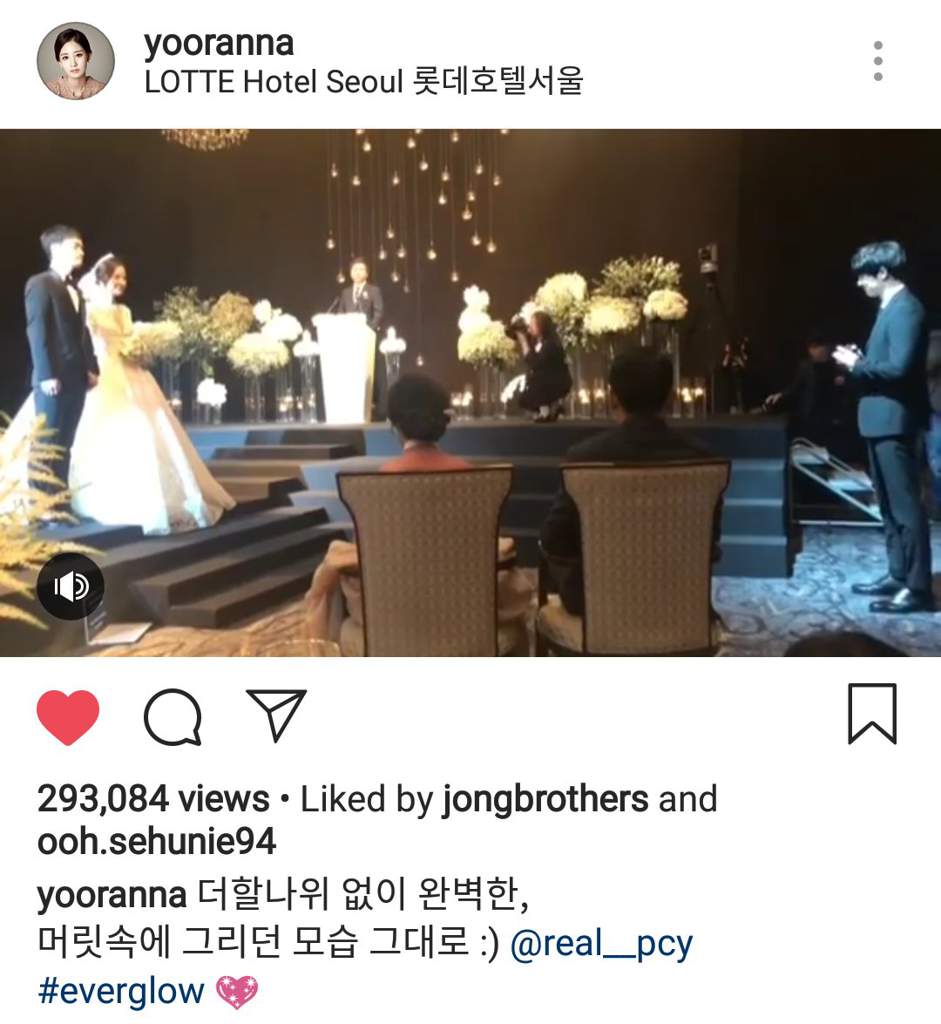Viewport: 941px width, 1024px height.
Task: Bookmark this post
Action: click(x=872, y=714)
